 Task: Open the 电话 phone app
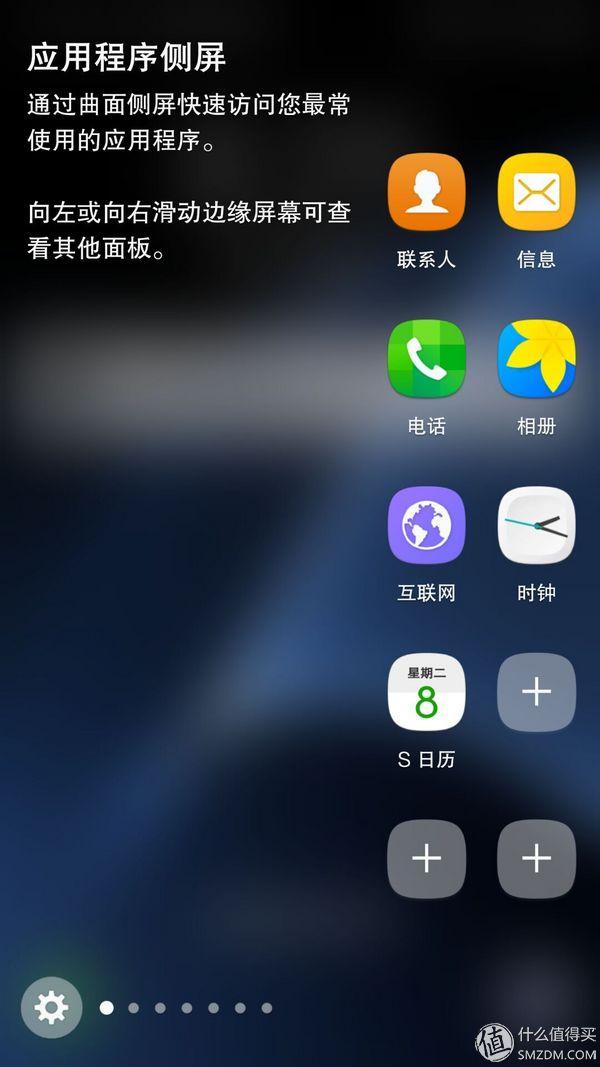point(427,359)
